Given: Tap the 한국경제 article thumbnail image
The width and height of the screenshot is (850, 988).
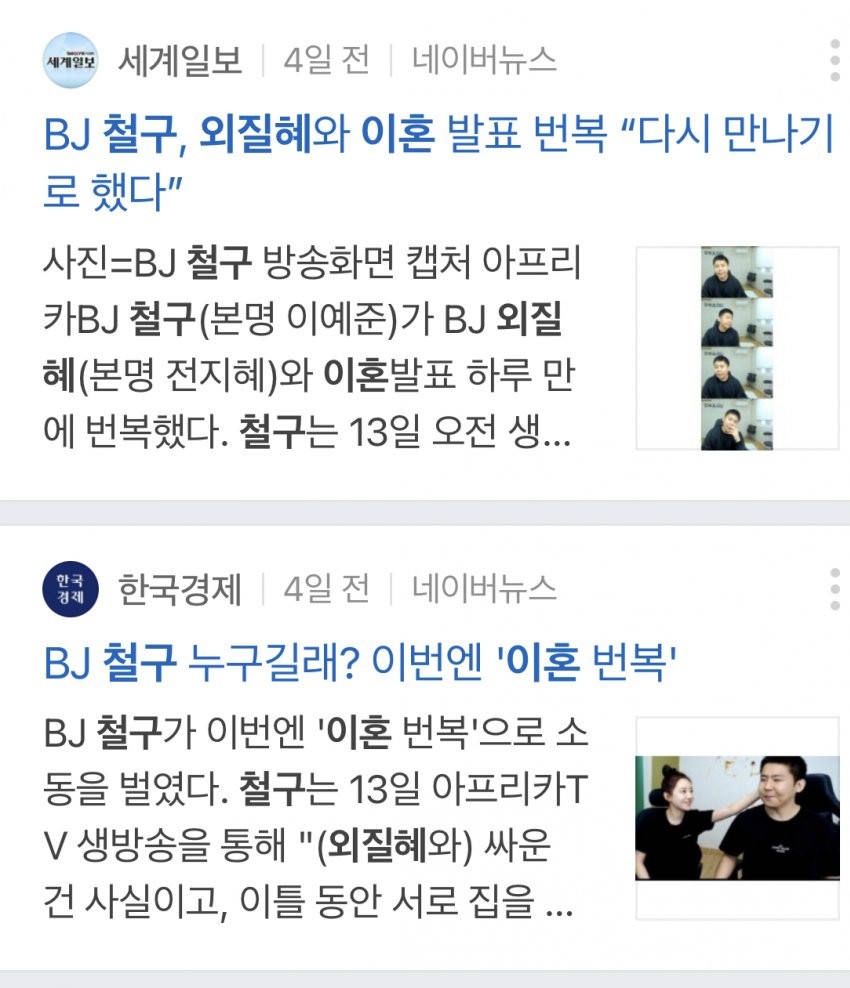Looking at the screenshot, I should 737,818.
